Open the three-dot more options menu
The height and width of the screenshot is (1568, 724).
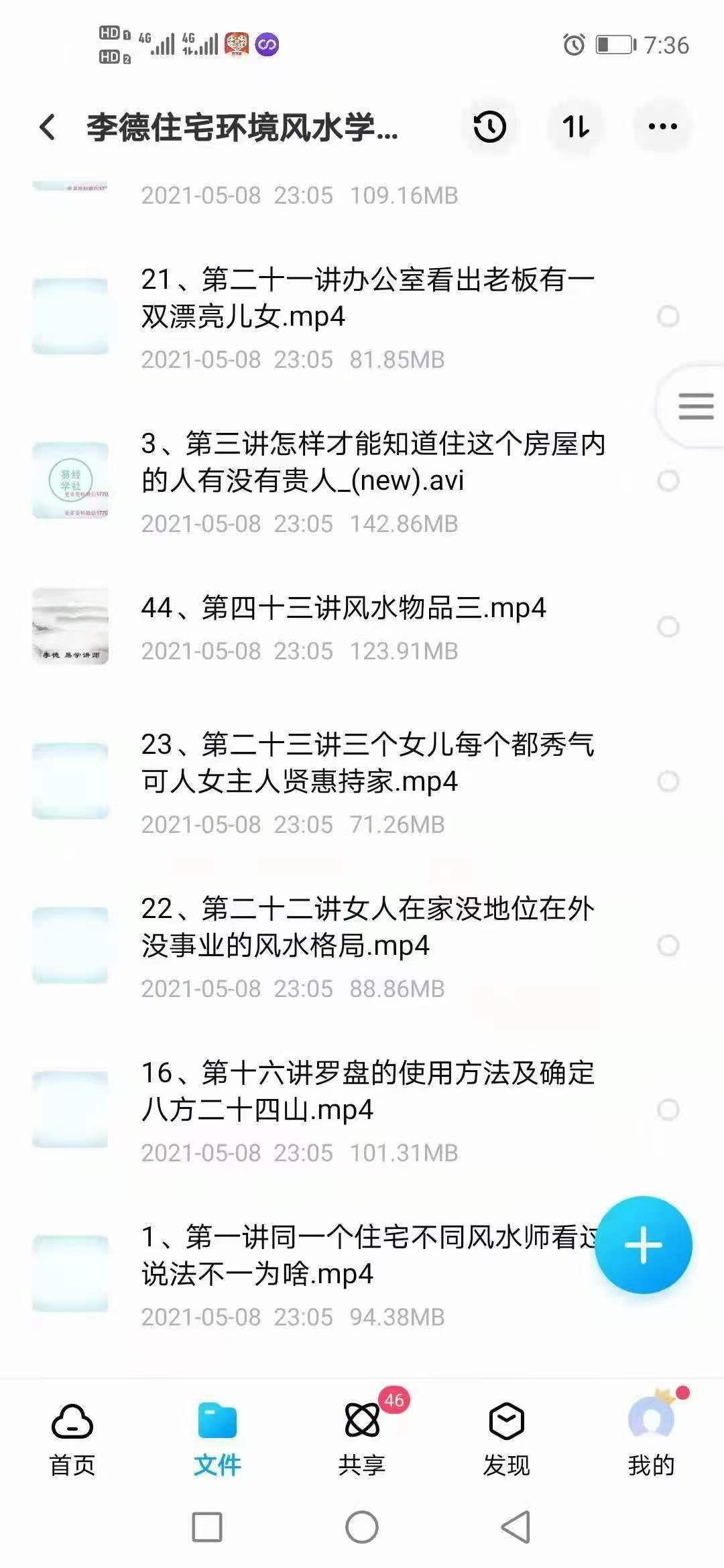[662, 126]
